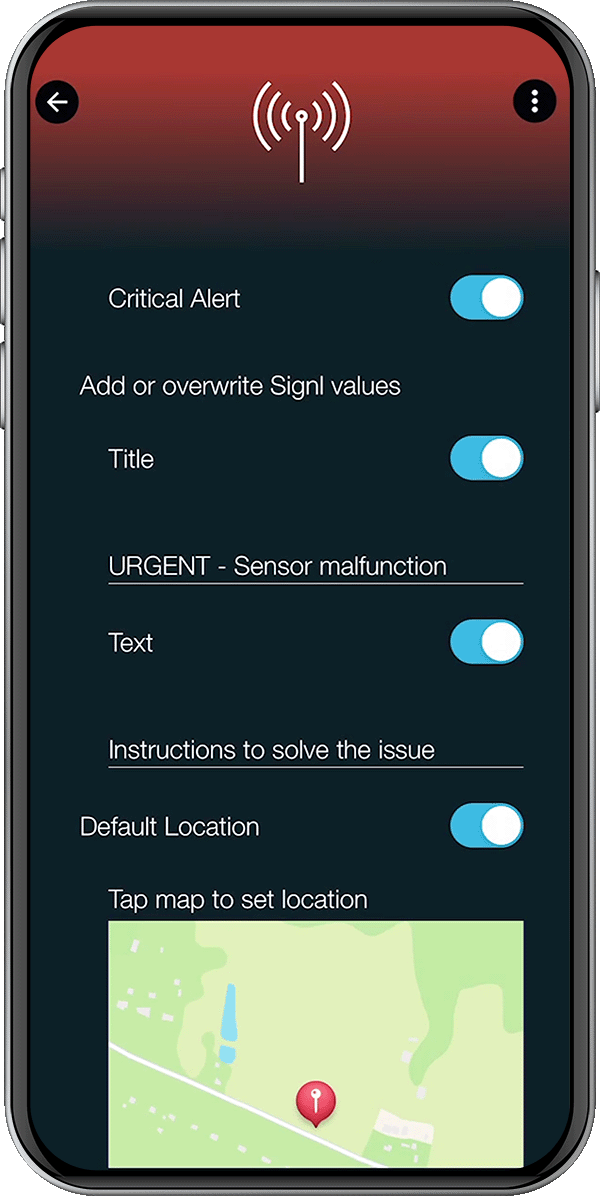Open the three-dot overflow menu

534,101
